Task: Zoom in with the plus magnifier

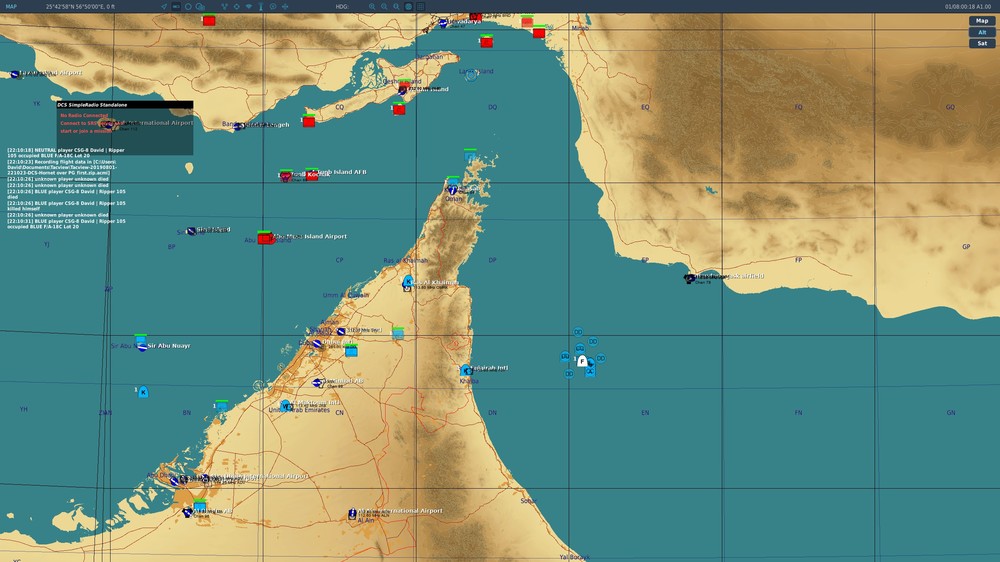Action: coord(372,6)
